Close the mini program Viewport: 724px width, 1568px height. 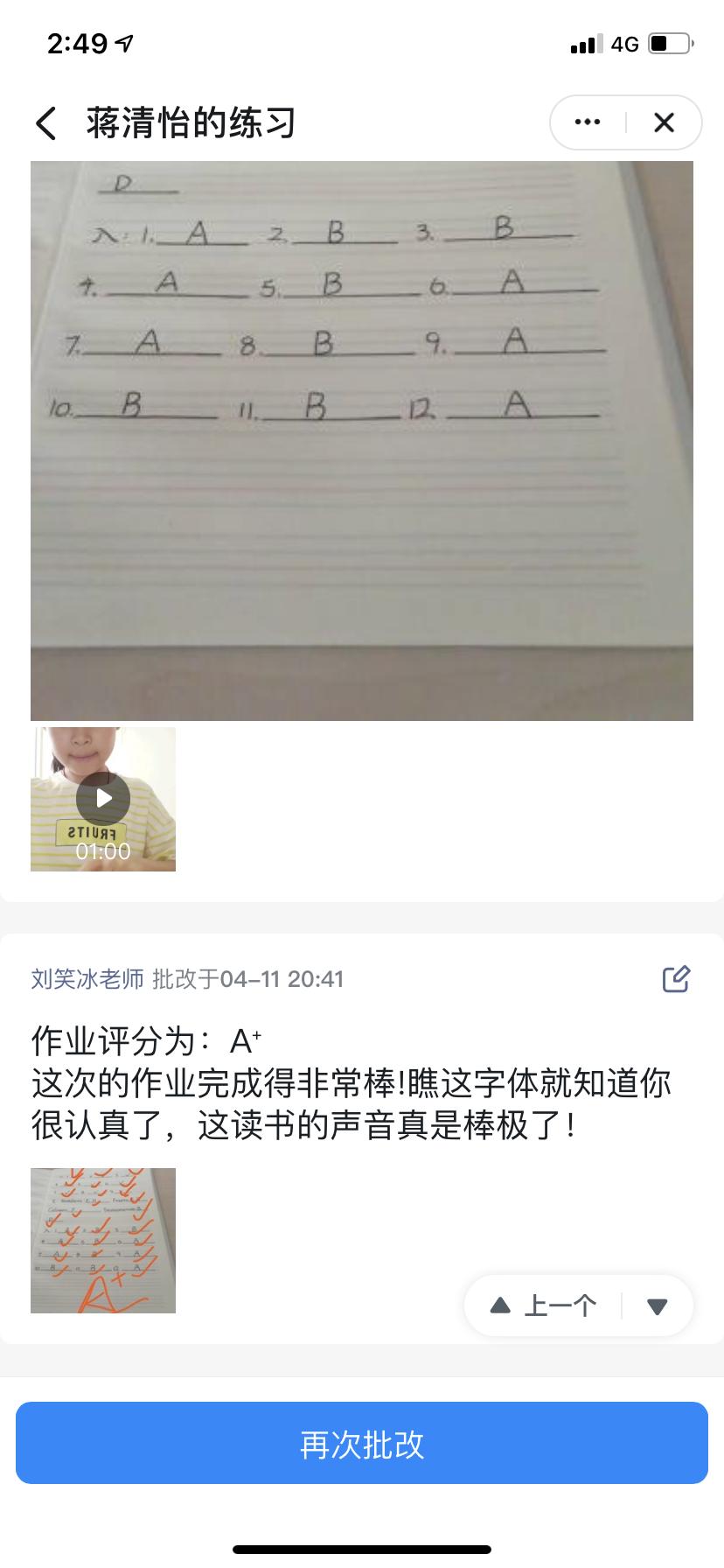coord(664,122)
